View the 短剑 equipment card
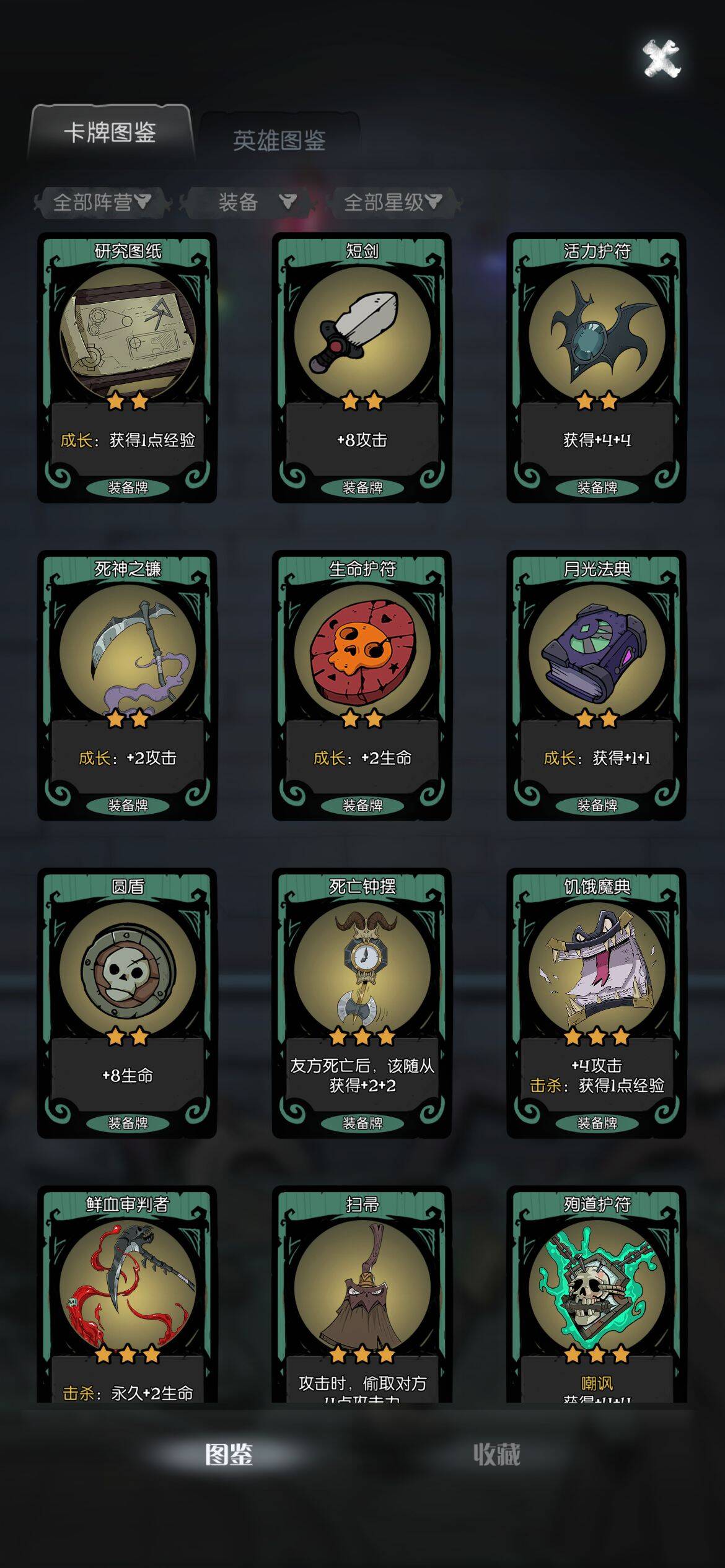The image size is (725, 1568). pyautogui.click(x=362, y=367)
